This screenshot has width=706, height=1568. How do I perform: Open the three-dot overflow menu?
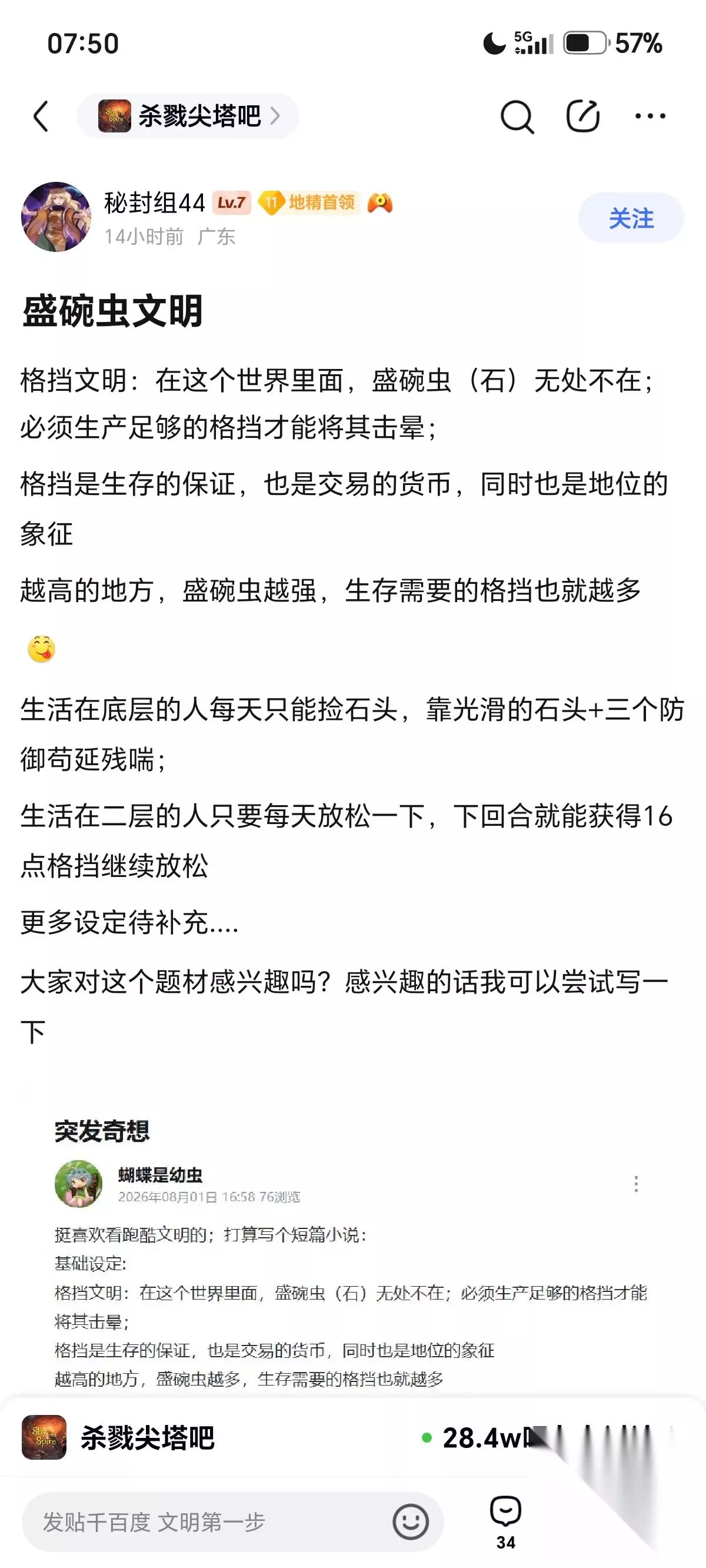[650, 115]
